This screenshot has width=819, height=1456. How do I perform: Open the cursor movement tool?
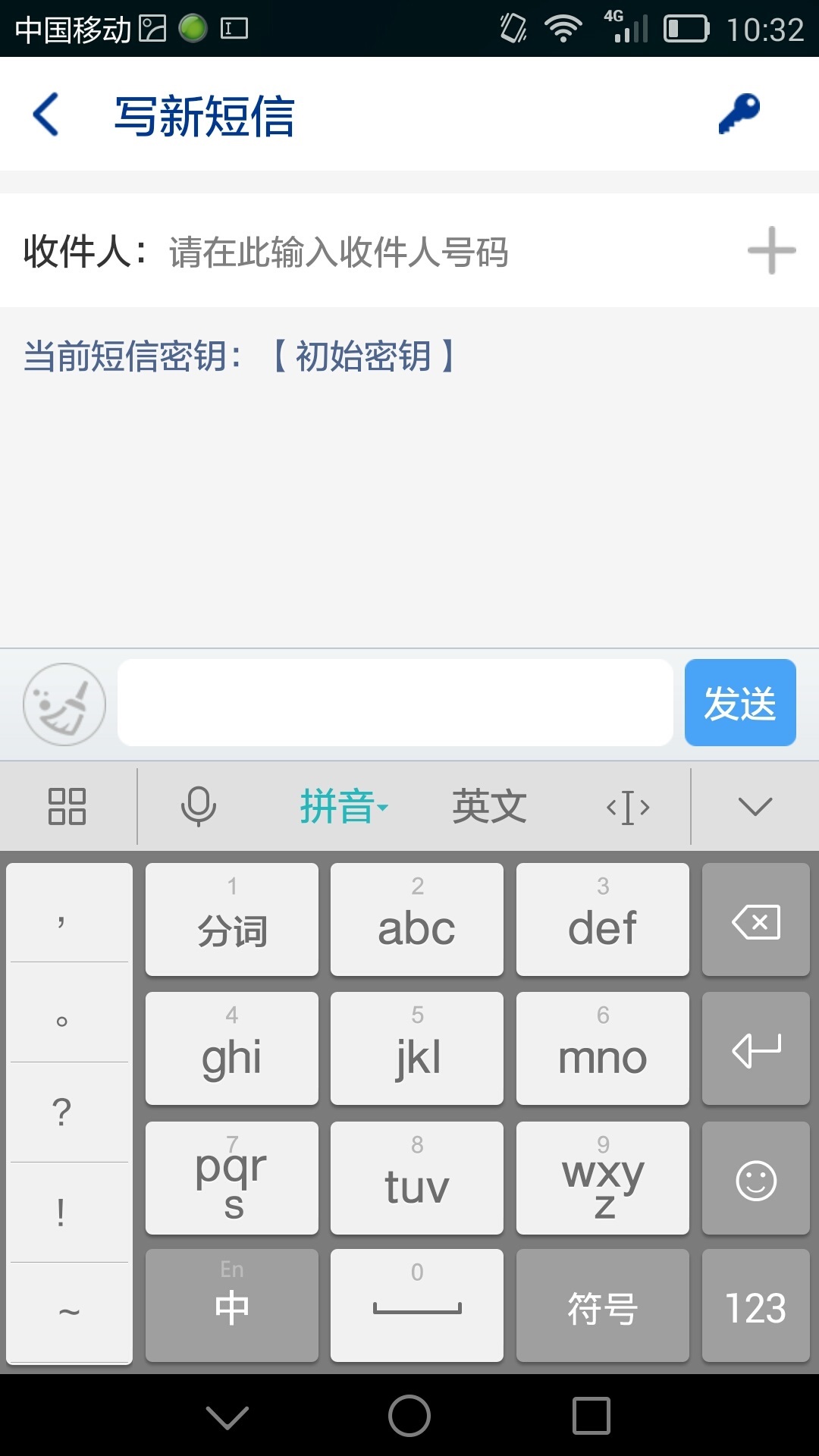tap(628, 807)
